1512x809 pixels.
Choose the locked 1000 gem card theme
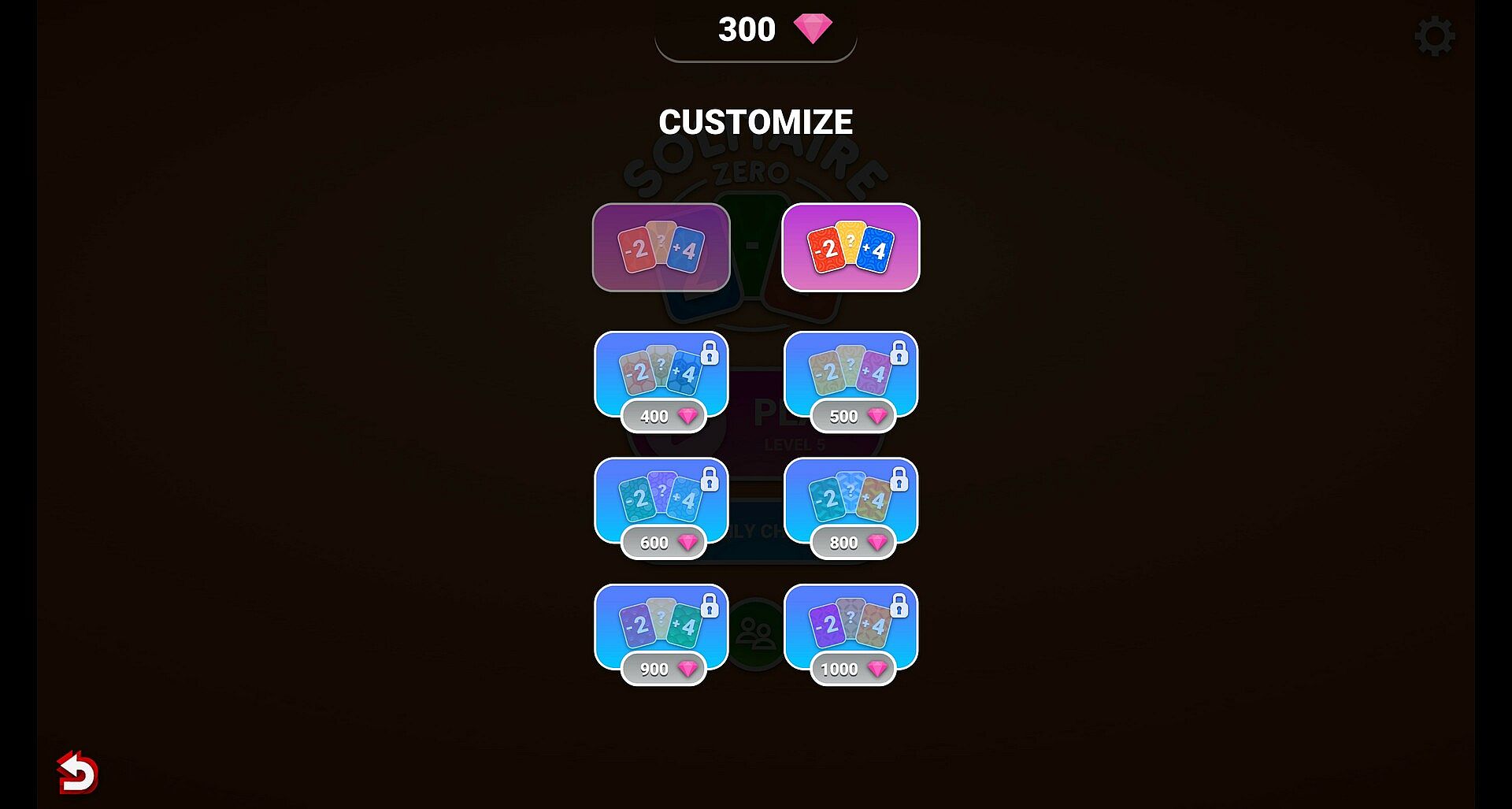[850, 628]
